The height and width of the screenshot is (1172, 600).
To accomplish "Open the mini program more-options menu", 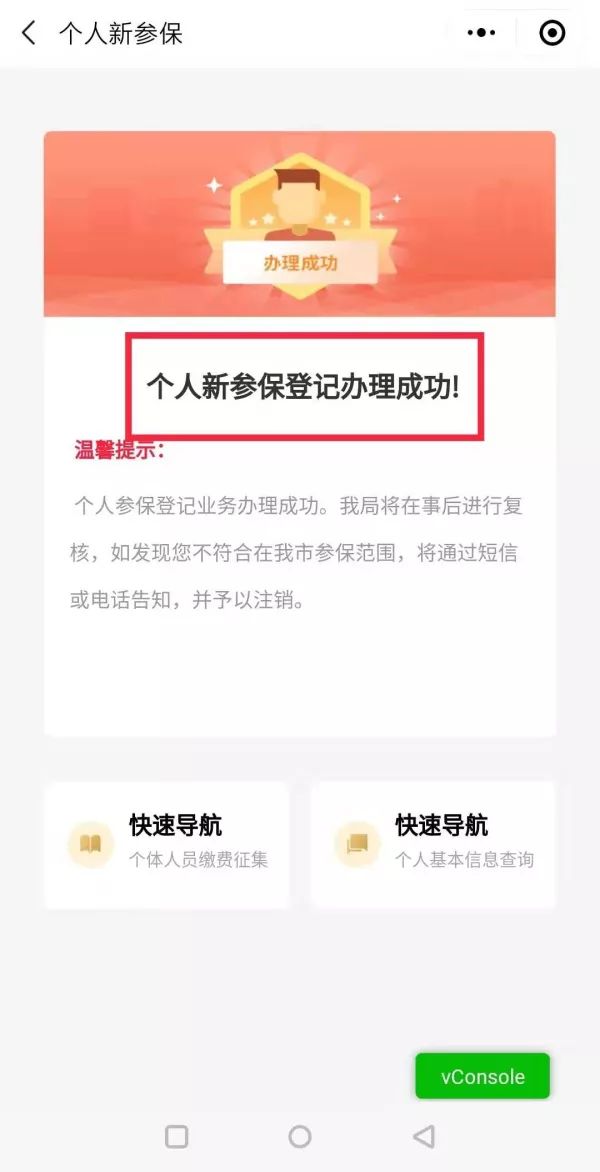I will click(x=481, y=33).
